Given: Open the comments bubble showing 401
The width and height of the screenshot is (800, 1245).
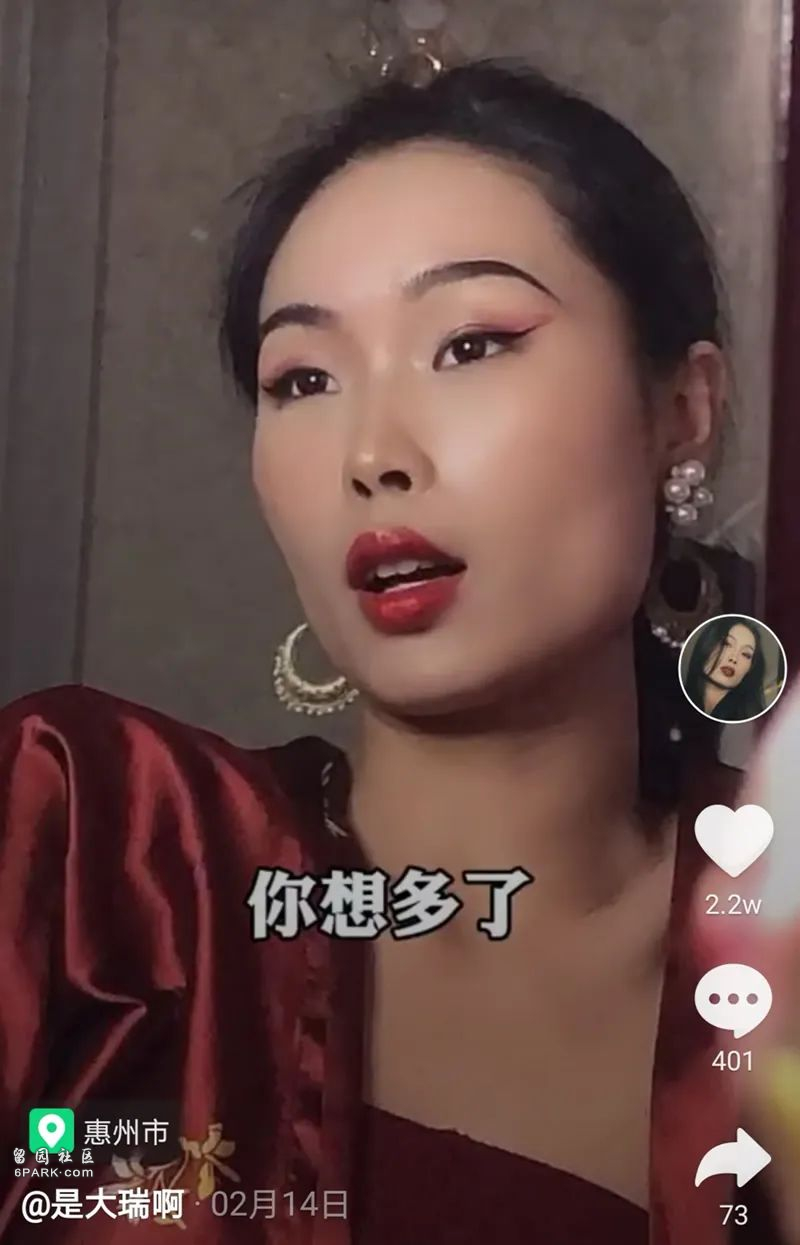Looking at the screenshot, I should 733,1001.
